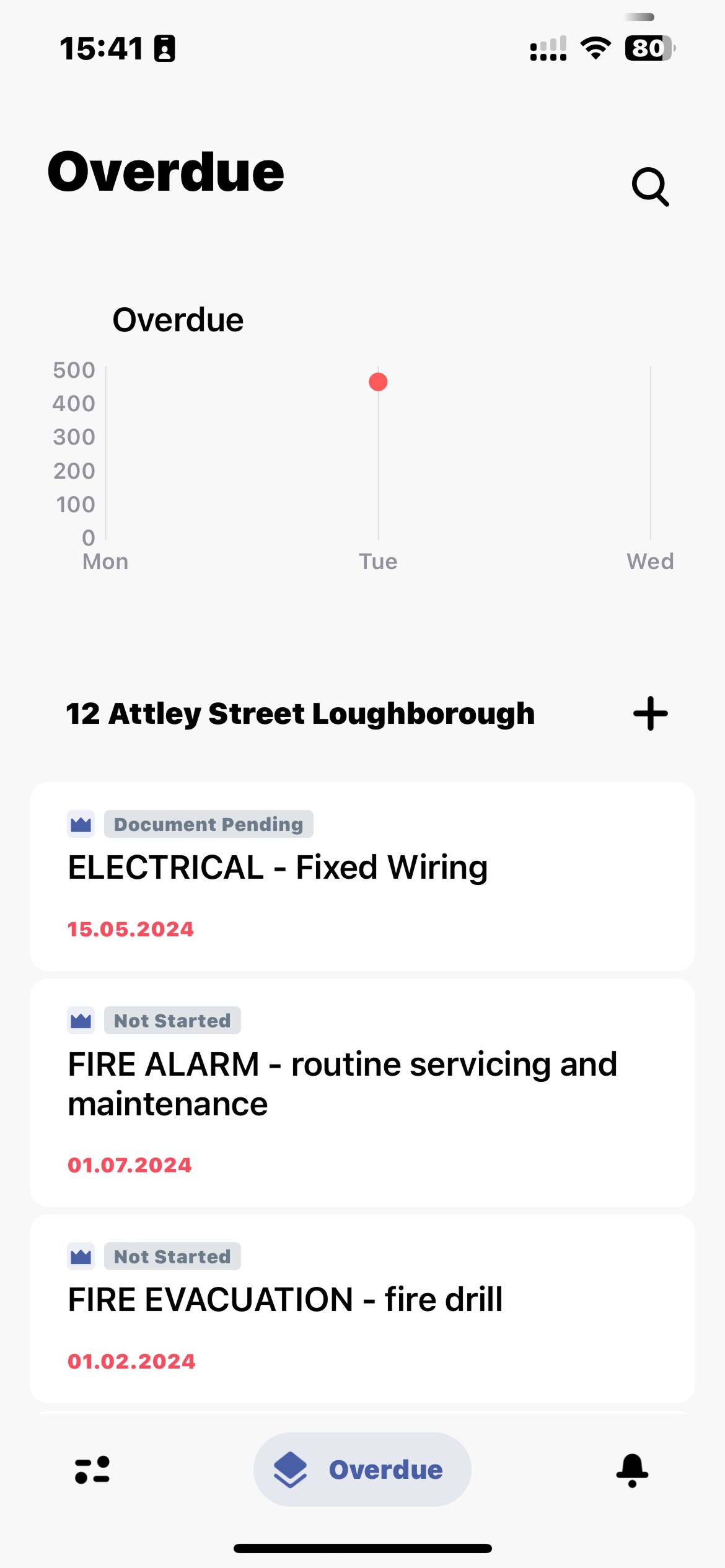Screen dimensions: 725x1568
Task: Open the FIRE EVACUATION - fire drill card
Action: click(x=362, y=1309)
